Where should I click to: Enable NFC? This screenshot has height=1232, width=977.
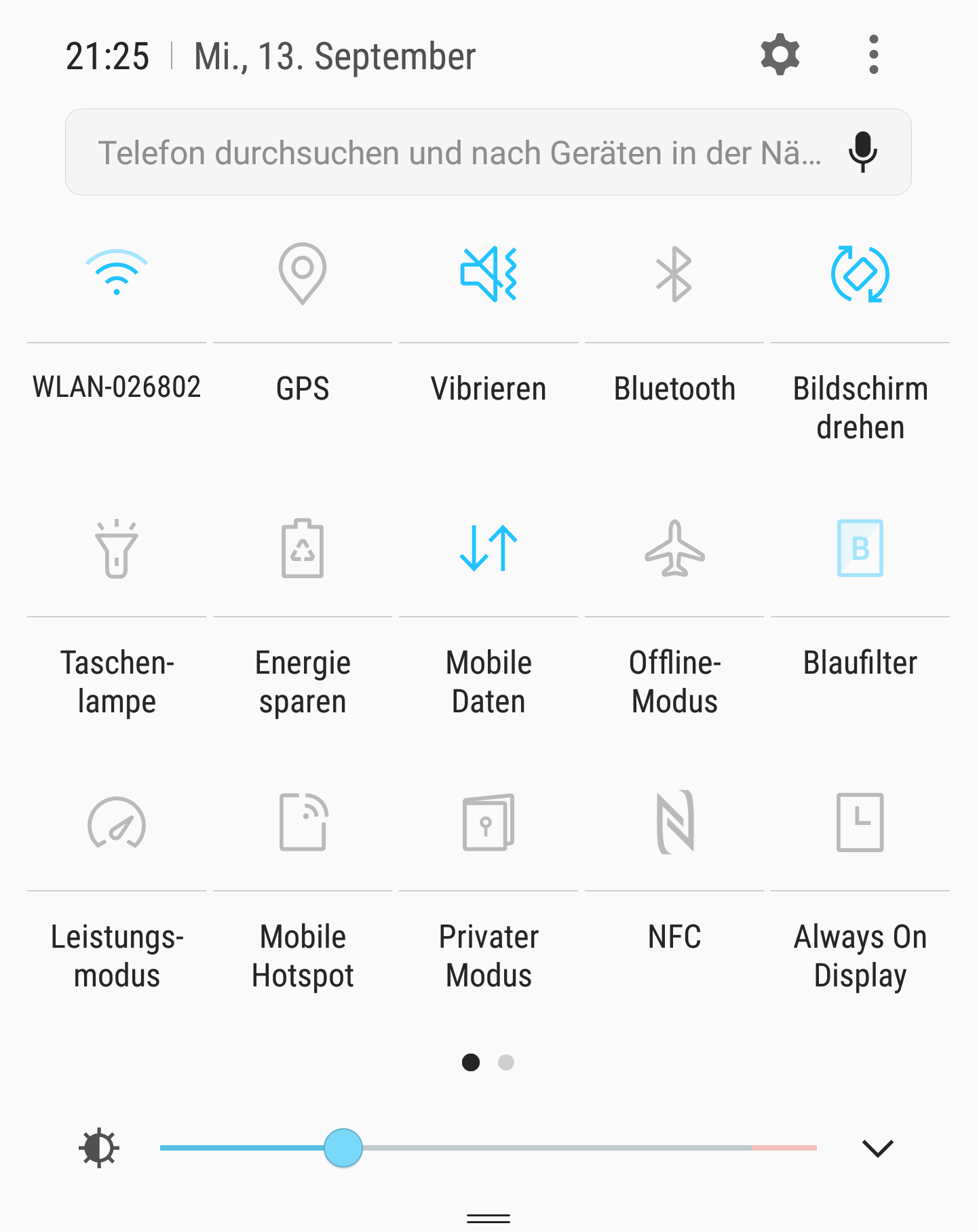coord(674,822)
